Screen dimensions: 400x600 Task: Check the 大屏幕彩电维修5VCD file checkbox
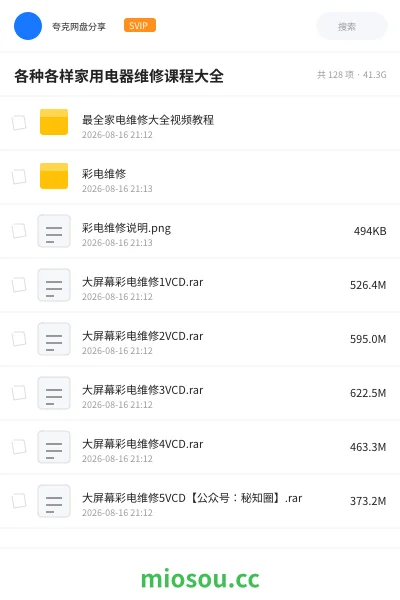[19, 501]
